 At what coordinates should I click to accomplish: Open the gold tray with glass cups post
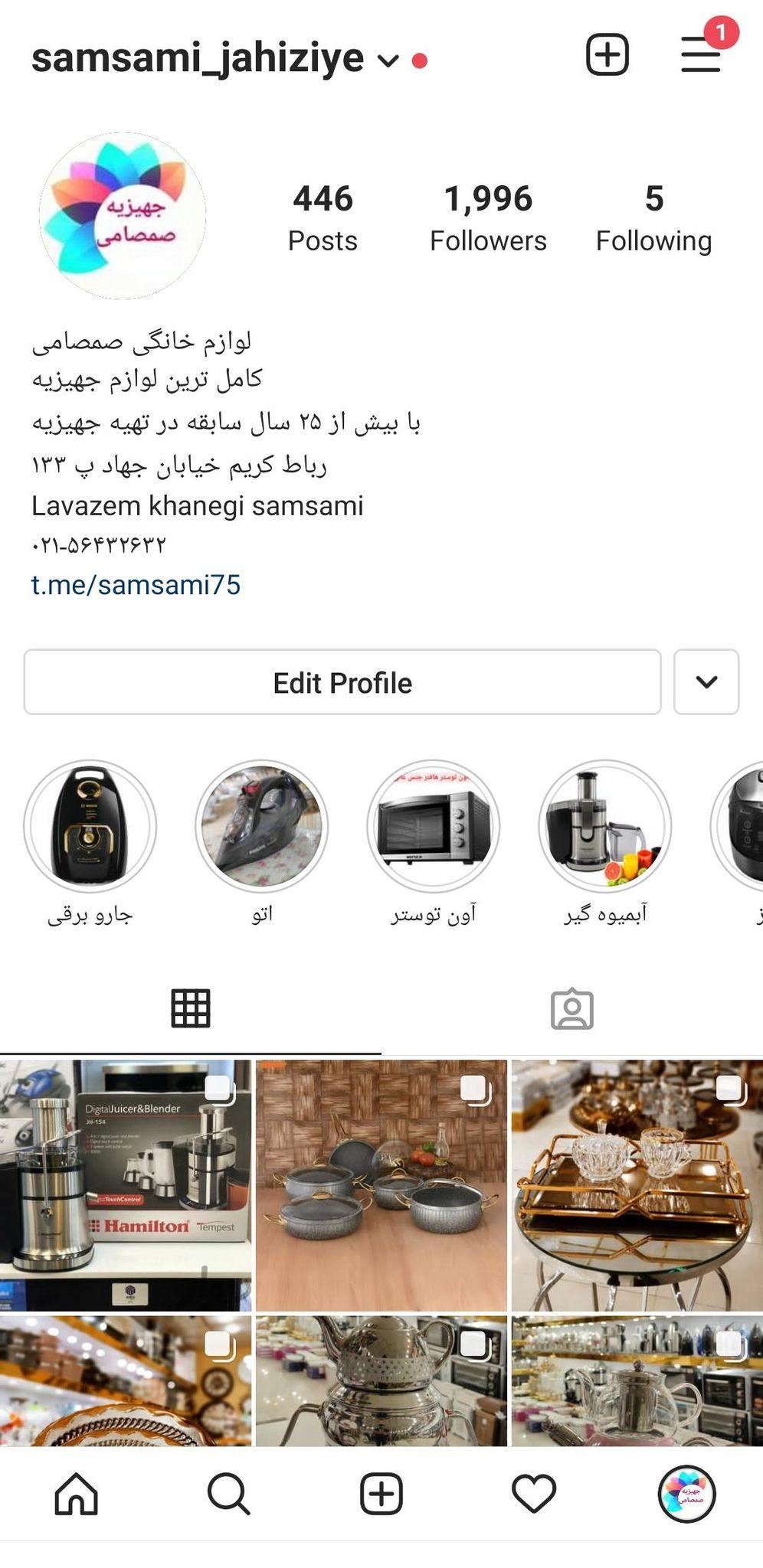637,1185
